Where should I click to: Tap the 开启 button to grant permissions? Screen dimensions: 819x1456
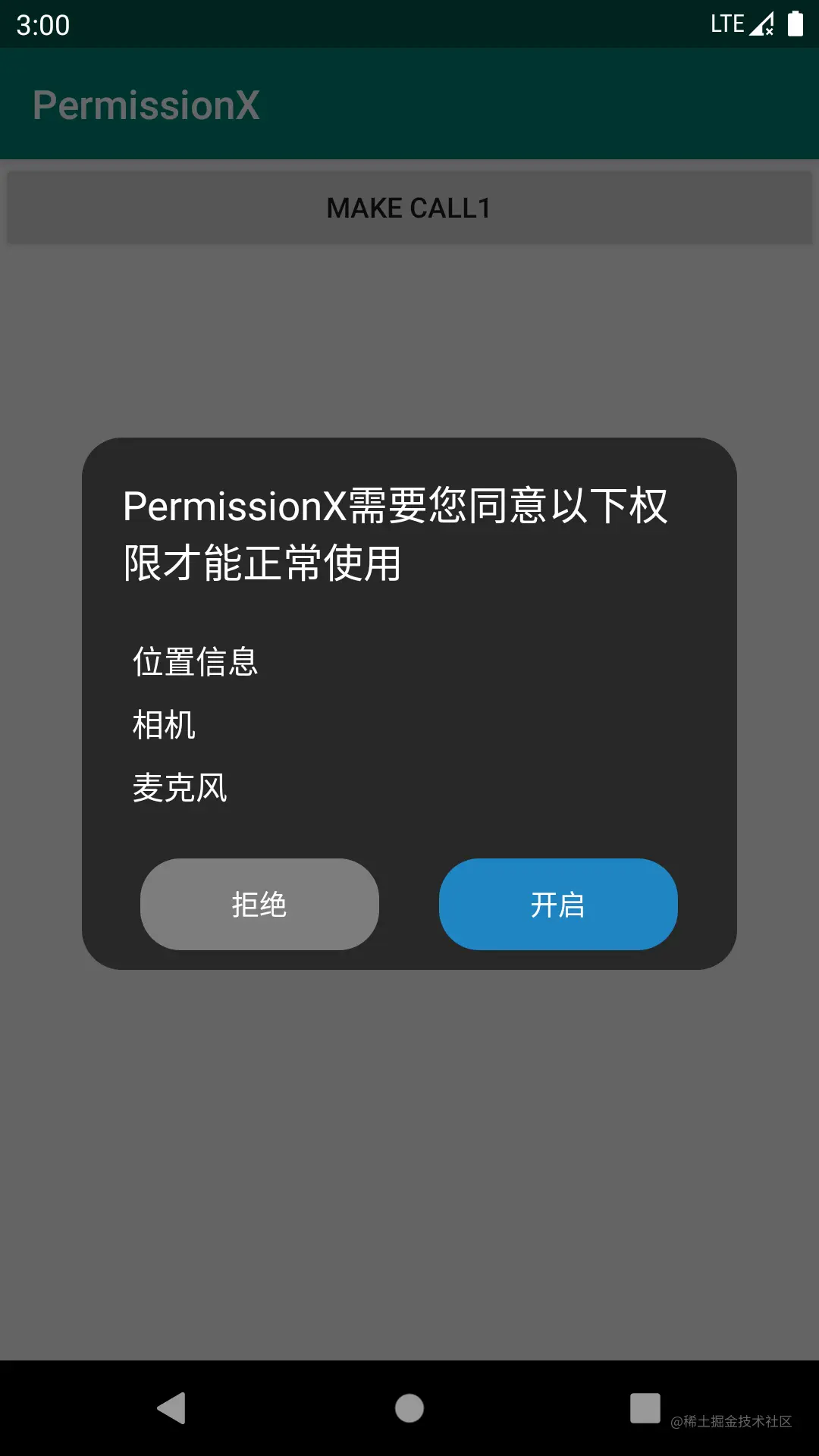click(x=558, y=904)
